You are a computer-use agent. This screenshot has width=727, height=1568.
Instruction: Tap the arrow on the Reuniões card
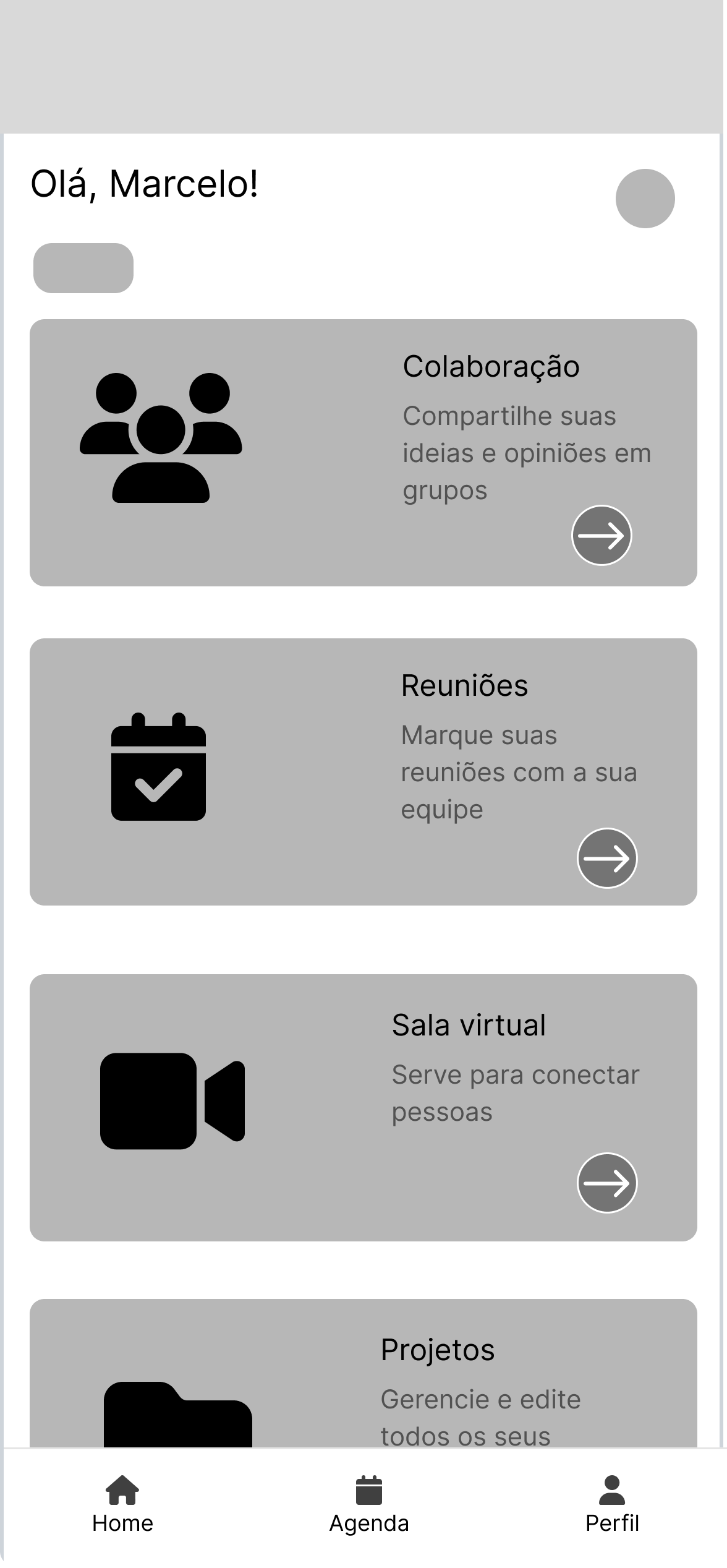click(x=606, y=858)
